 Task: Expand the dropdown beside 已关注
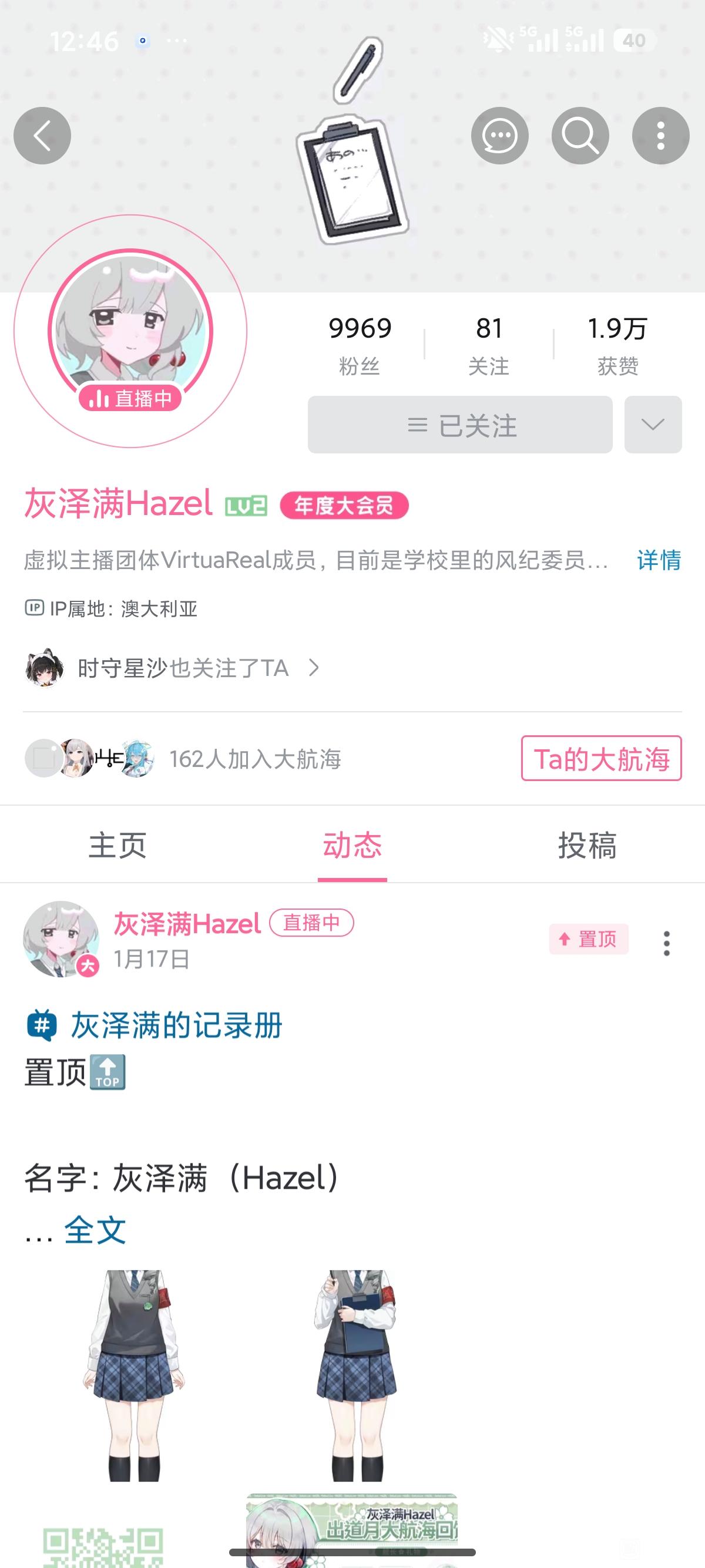click(653, 424)
